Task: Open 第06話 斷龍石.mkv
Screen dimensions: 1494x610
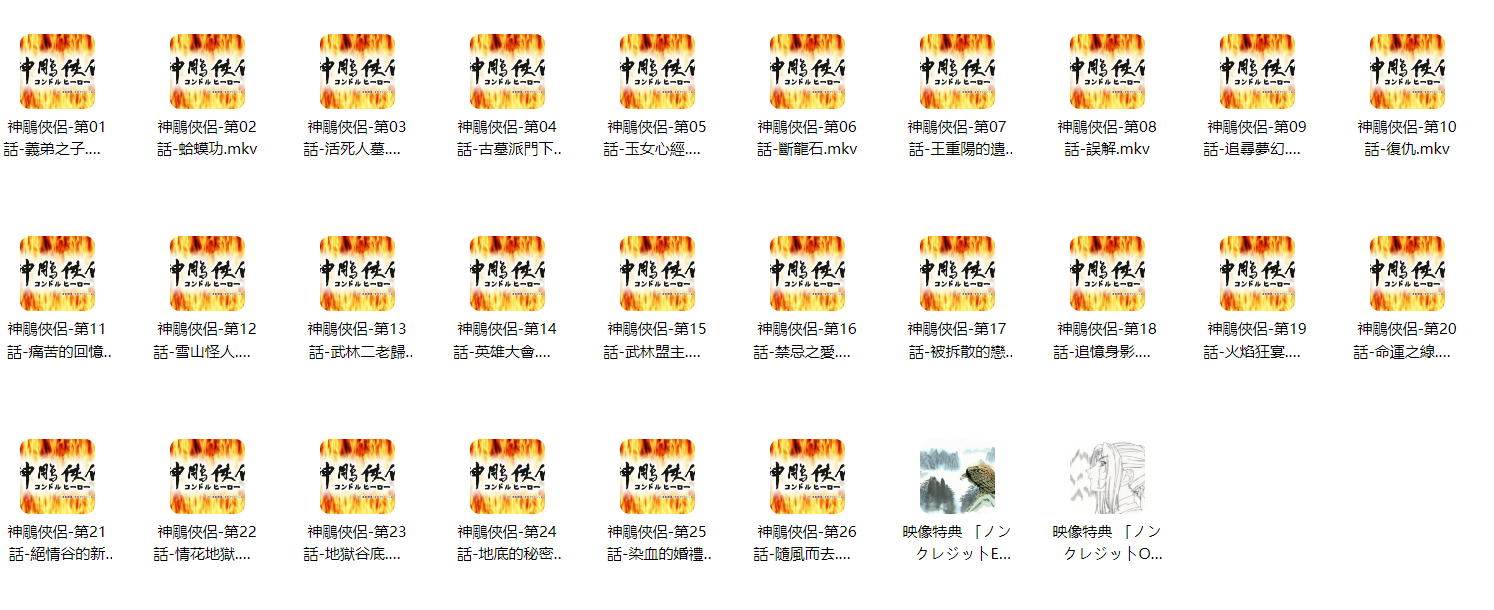Action: coord(807,72)
